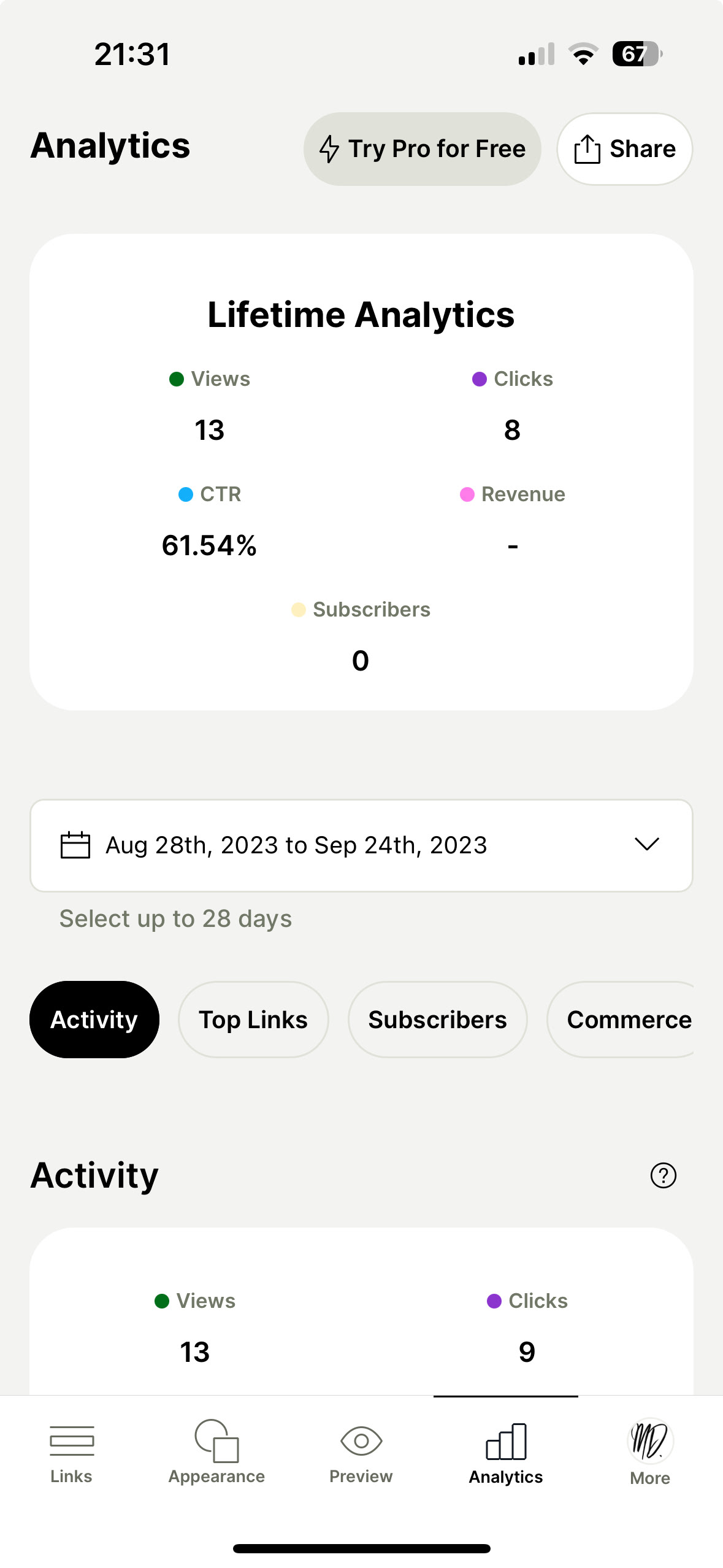Screen dimensions: 723x1568
Task: Expand the date range dropdown
Action: 361,845
